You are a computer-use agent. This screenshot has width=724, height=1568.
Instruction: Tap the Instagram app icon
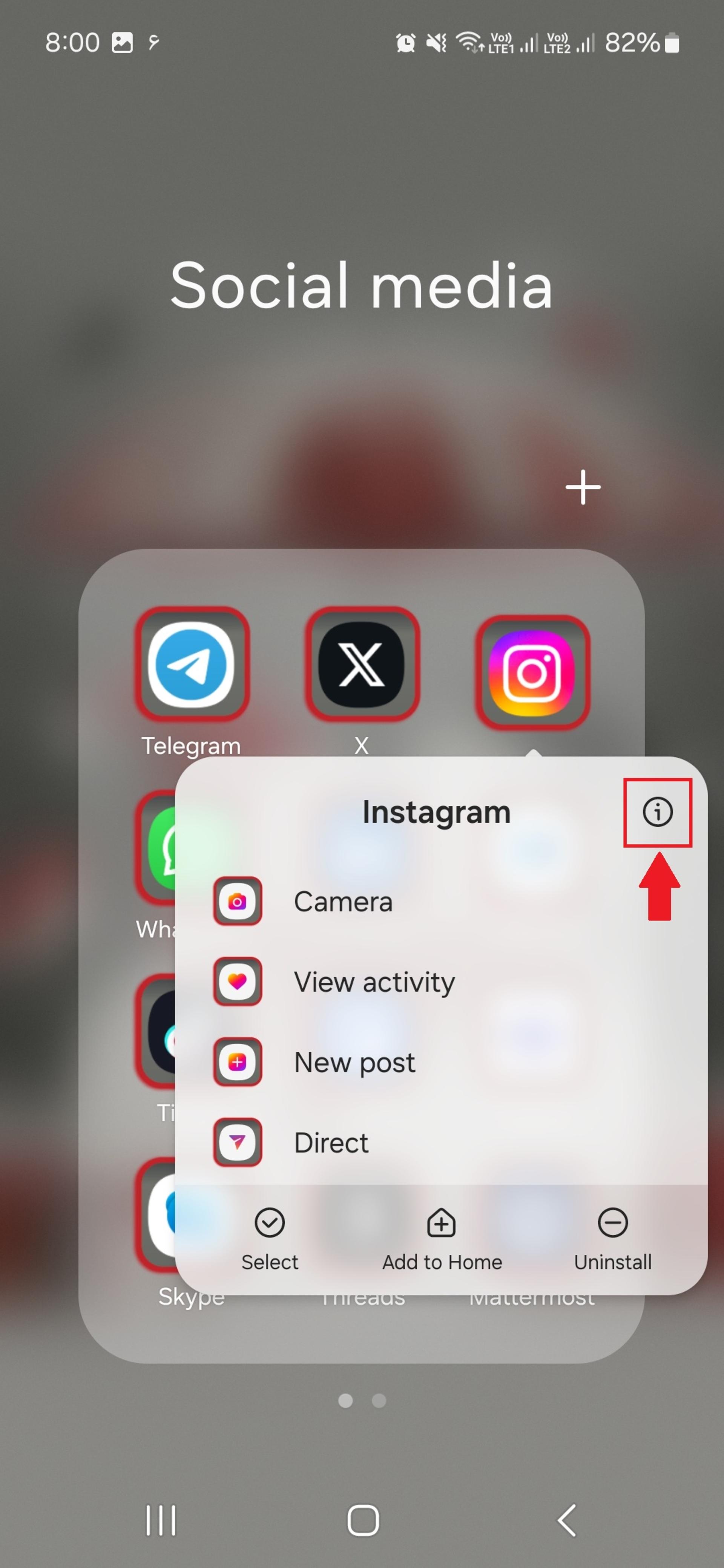tap(532, 672)
